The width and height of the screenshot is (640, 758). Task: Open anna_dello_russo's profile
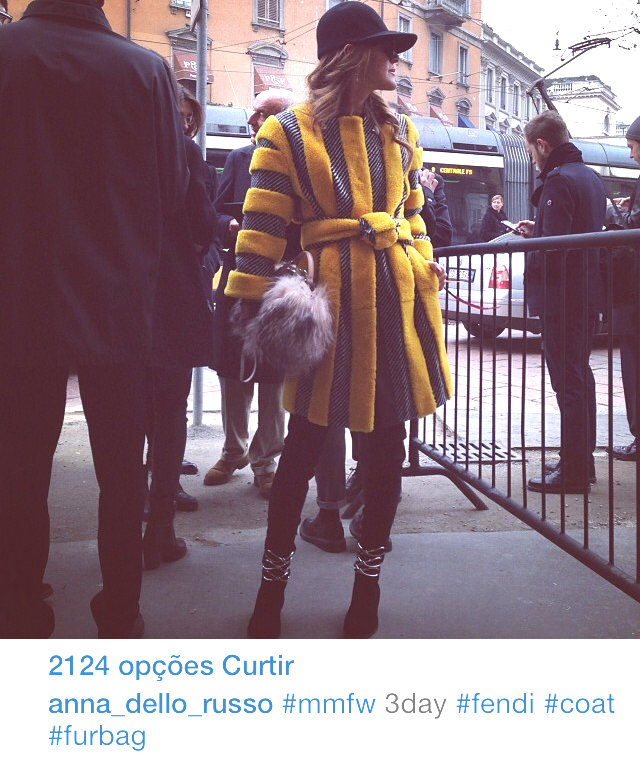[x=160, y=704]
